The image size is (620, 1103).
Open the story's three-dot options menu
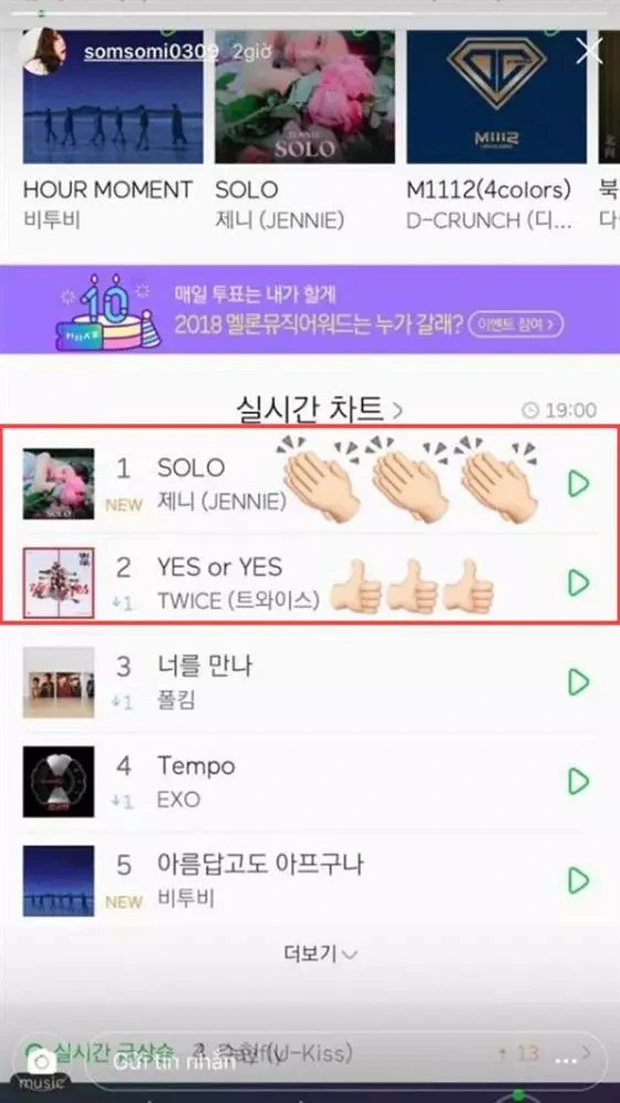click(568, 1057)
